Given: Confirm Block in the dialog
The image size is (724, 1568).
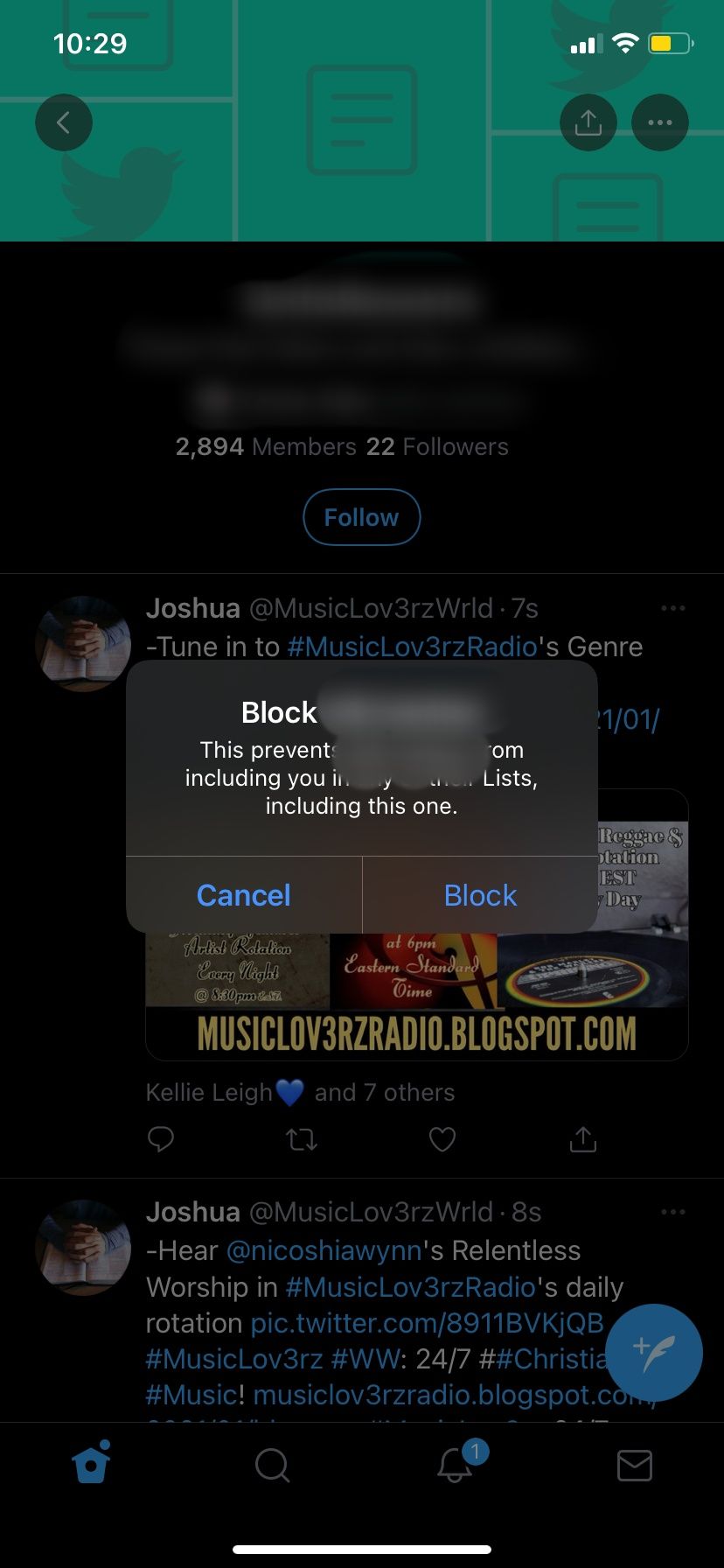Looking at the screenshot, I should [x=480, y=895].
